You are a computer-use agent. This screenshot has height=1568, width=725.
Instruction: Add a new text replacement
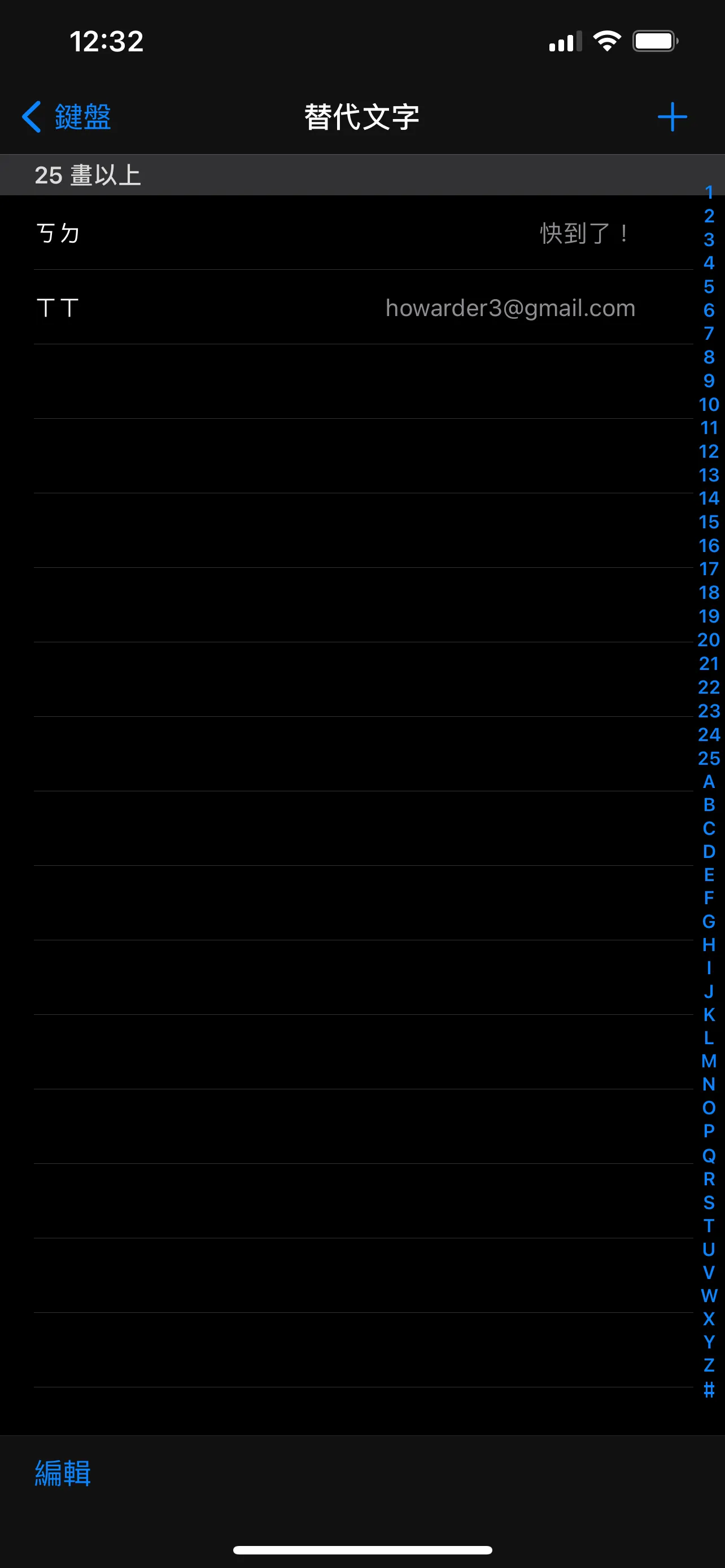[672, 116]
